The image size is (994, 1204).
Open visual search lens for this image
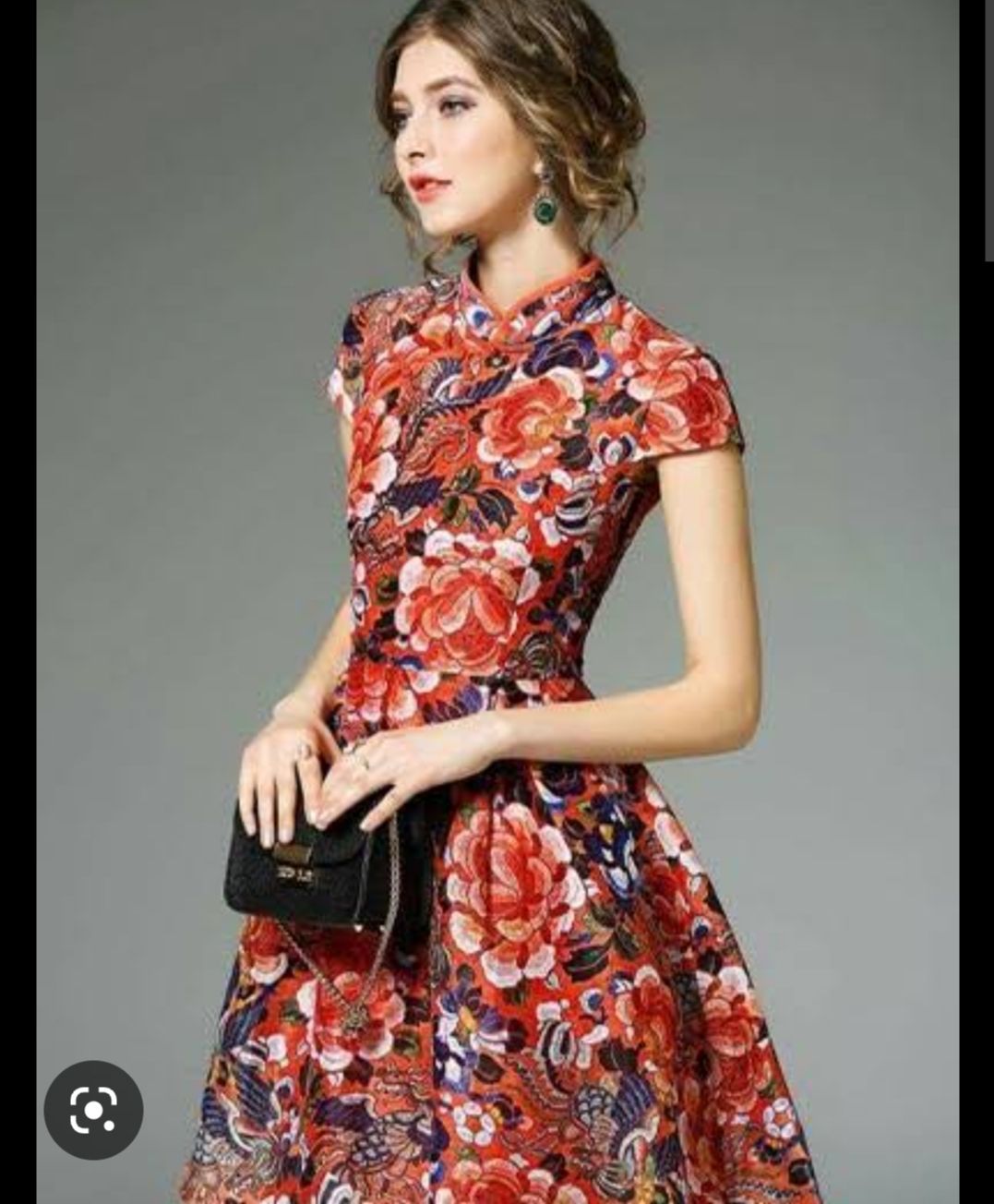93,1109
